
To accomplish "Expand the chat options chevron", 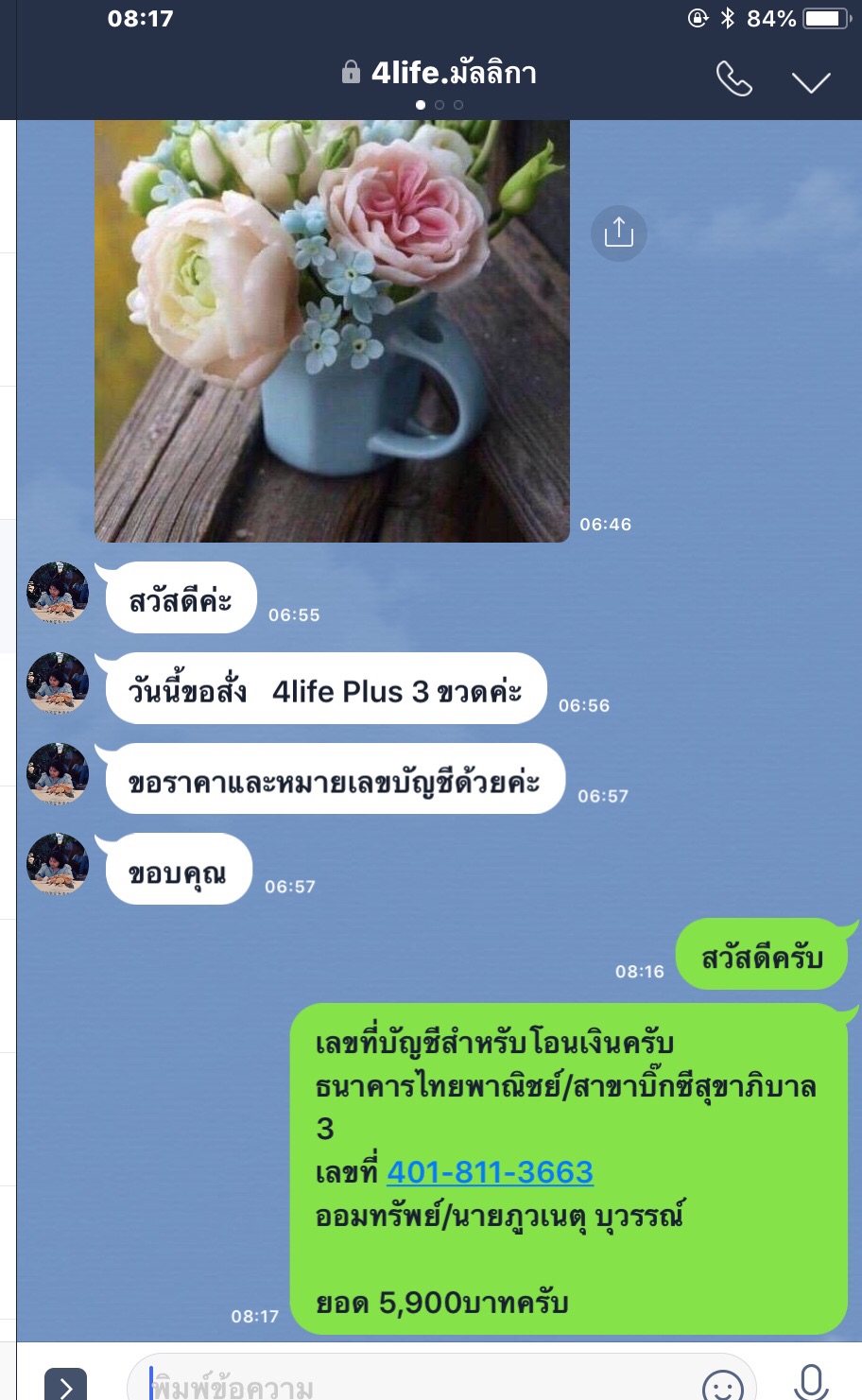I will 810,82.
